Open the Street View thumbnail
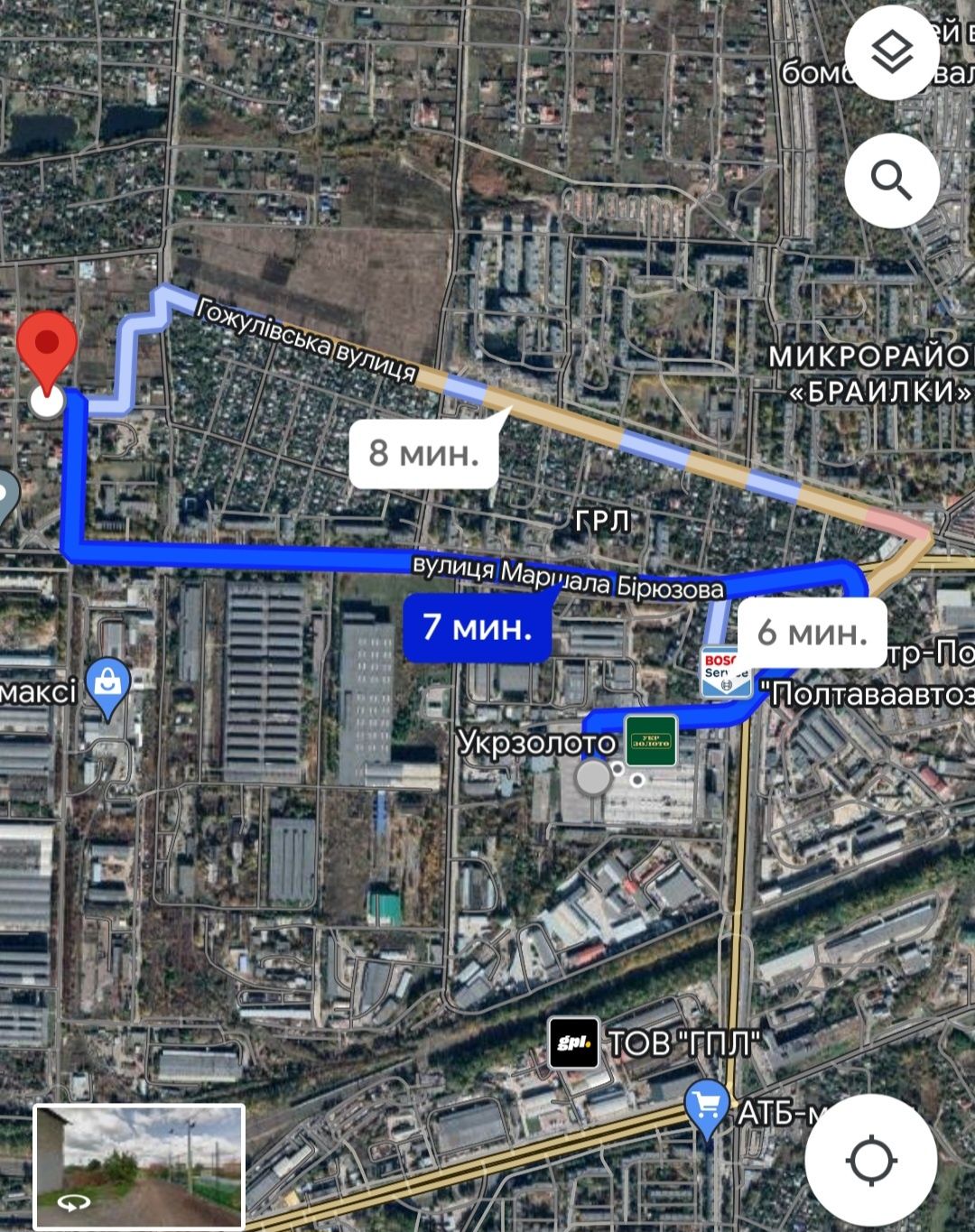The image size is (975, 1232). pos(139,1166)
